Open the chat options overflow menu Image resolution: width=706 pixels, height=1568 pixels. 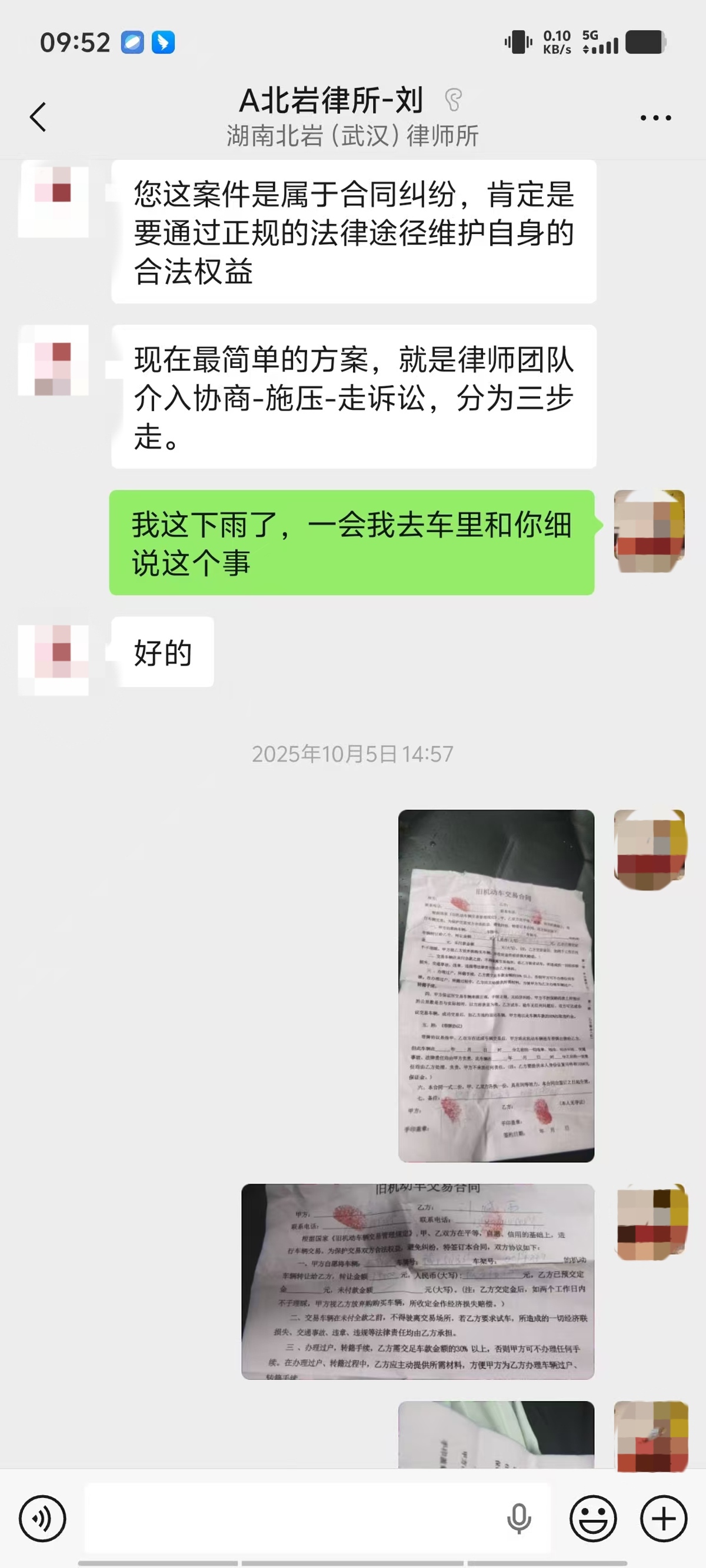(655, 118)
